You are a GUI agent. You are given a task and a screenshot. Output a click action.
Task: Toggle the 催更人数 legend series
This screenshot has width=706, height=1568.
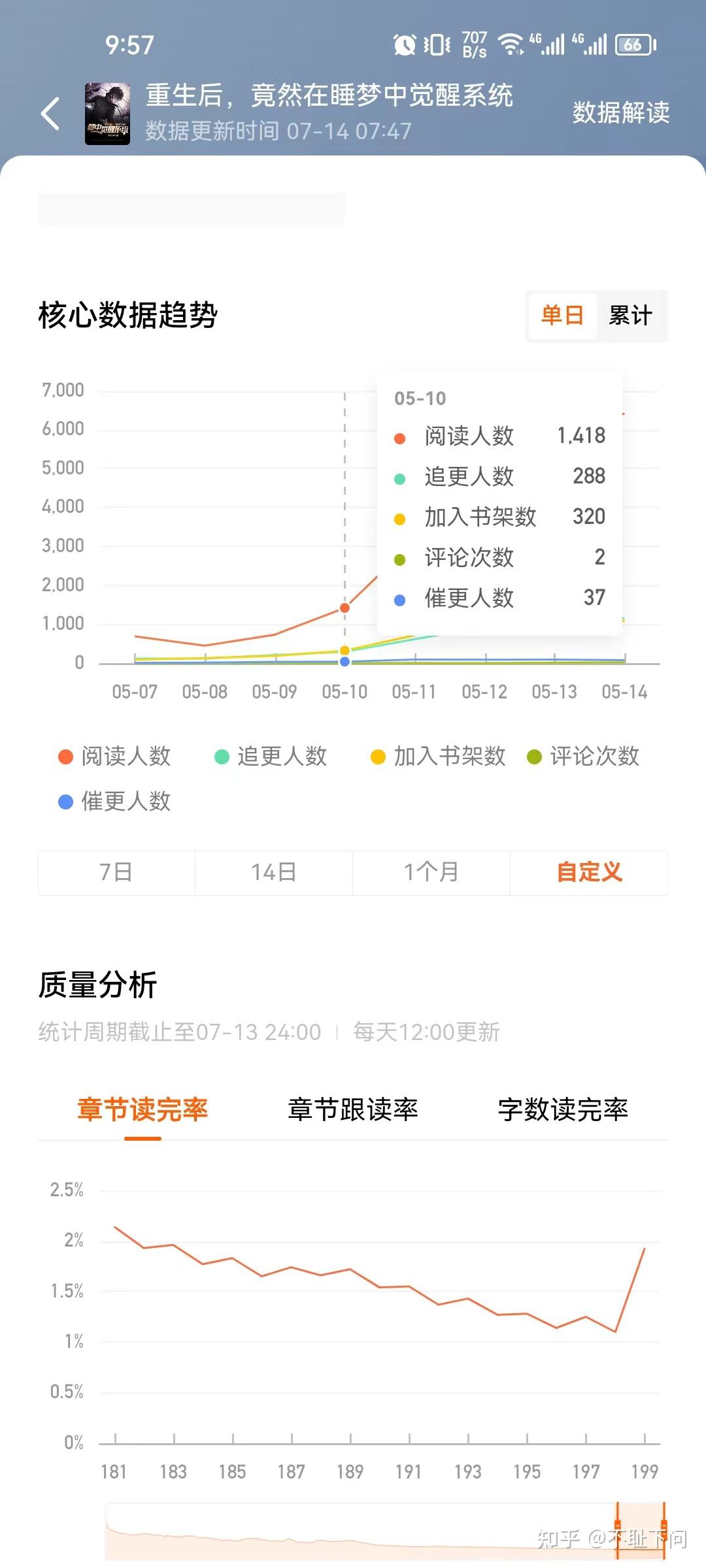[115, 801]
